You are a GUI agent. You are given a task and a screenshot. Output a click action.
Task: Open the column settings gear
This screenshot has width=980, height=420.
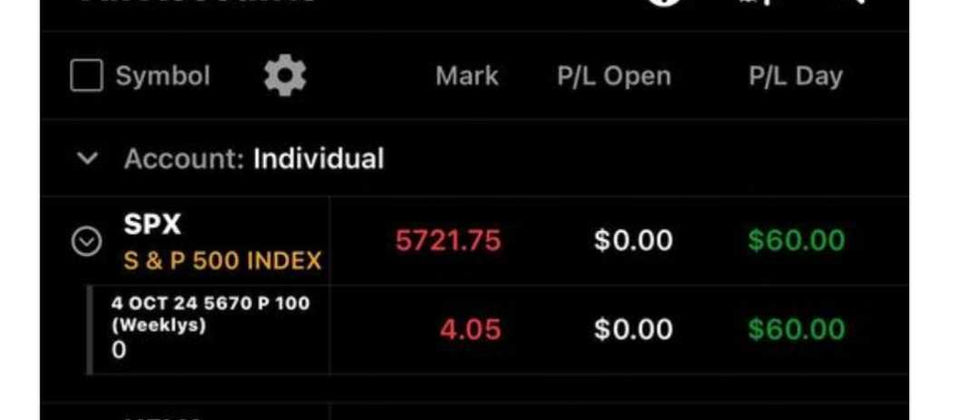pos(285,76)
